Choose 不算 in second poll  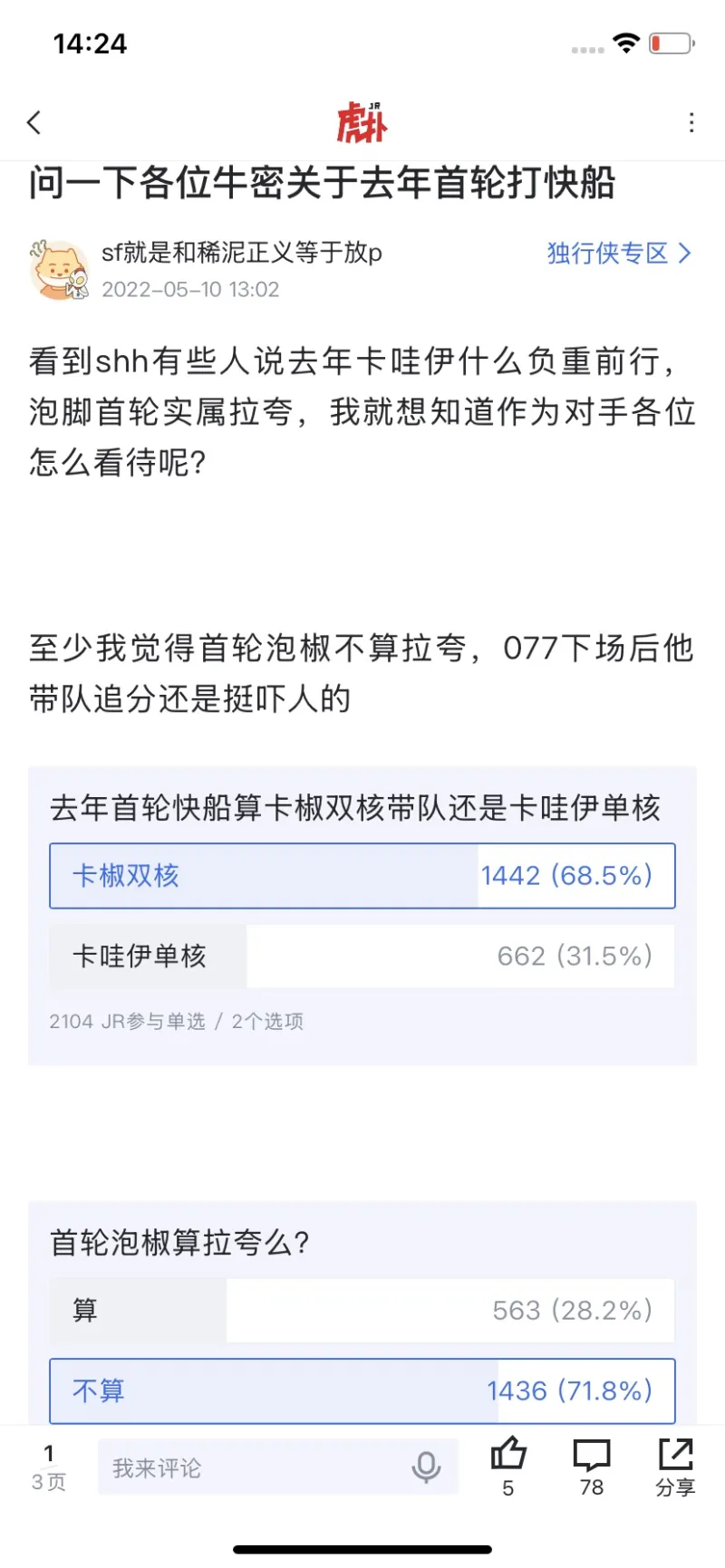(362, 1390)
